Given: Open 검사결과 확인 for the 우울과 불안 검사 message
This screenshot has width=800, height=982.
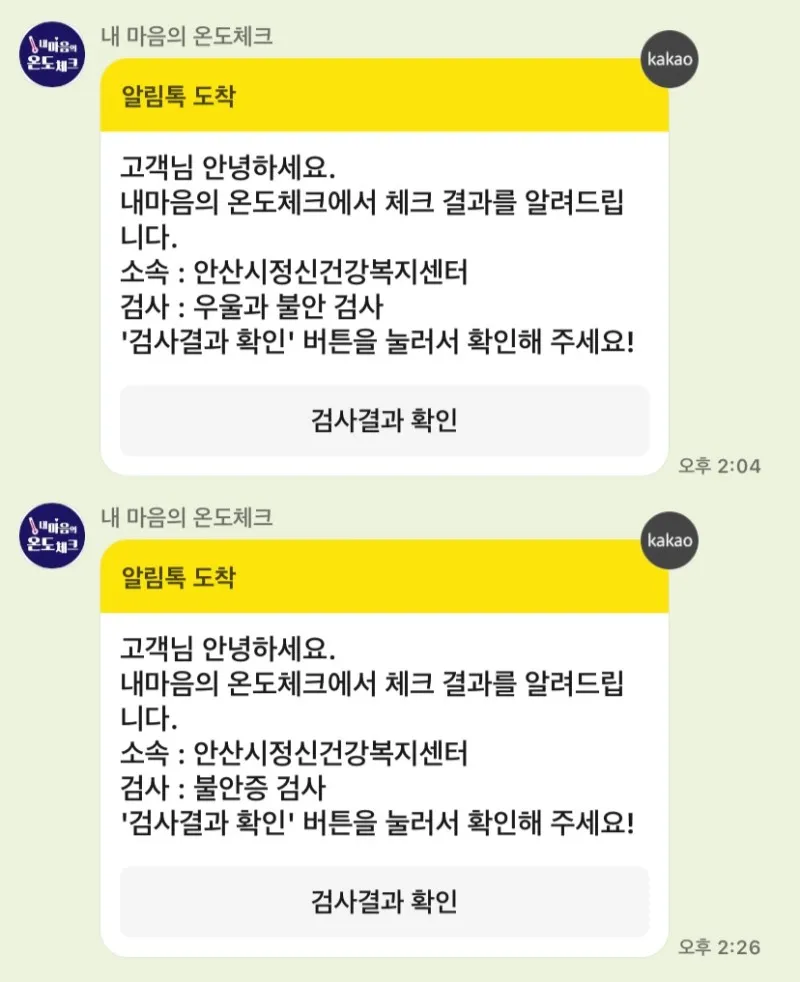Looking at the screenshot, I should 384,421.
